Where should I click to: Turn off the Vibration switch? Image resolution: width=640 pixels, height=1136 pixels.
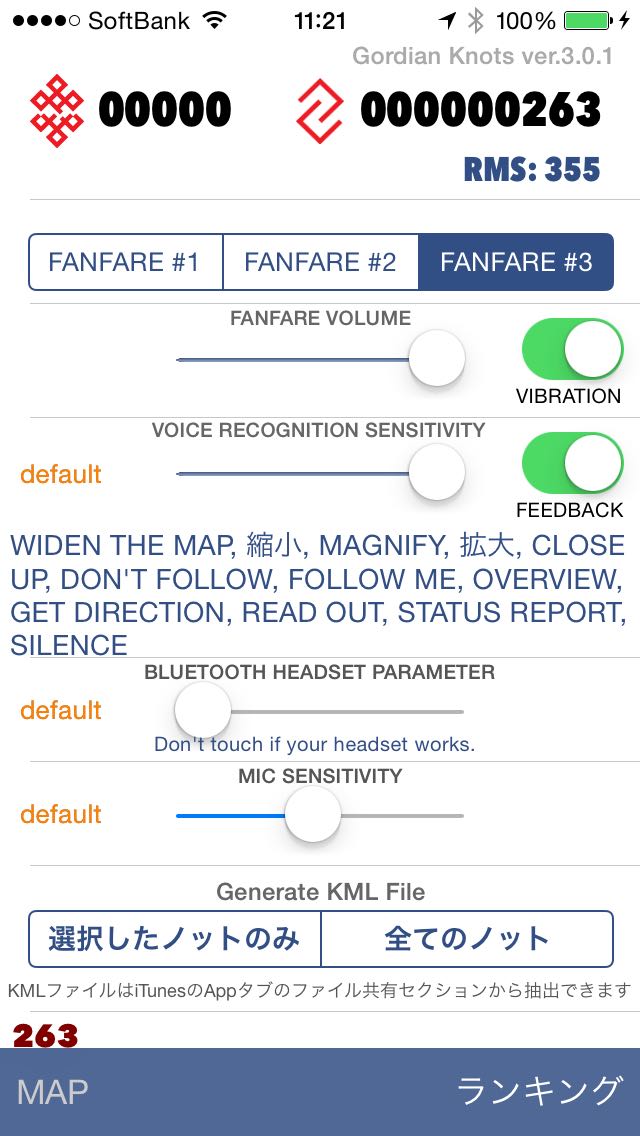[x=573, y=349]
